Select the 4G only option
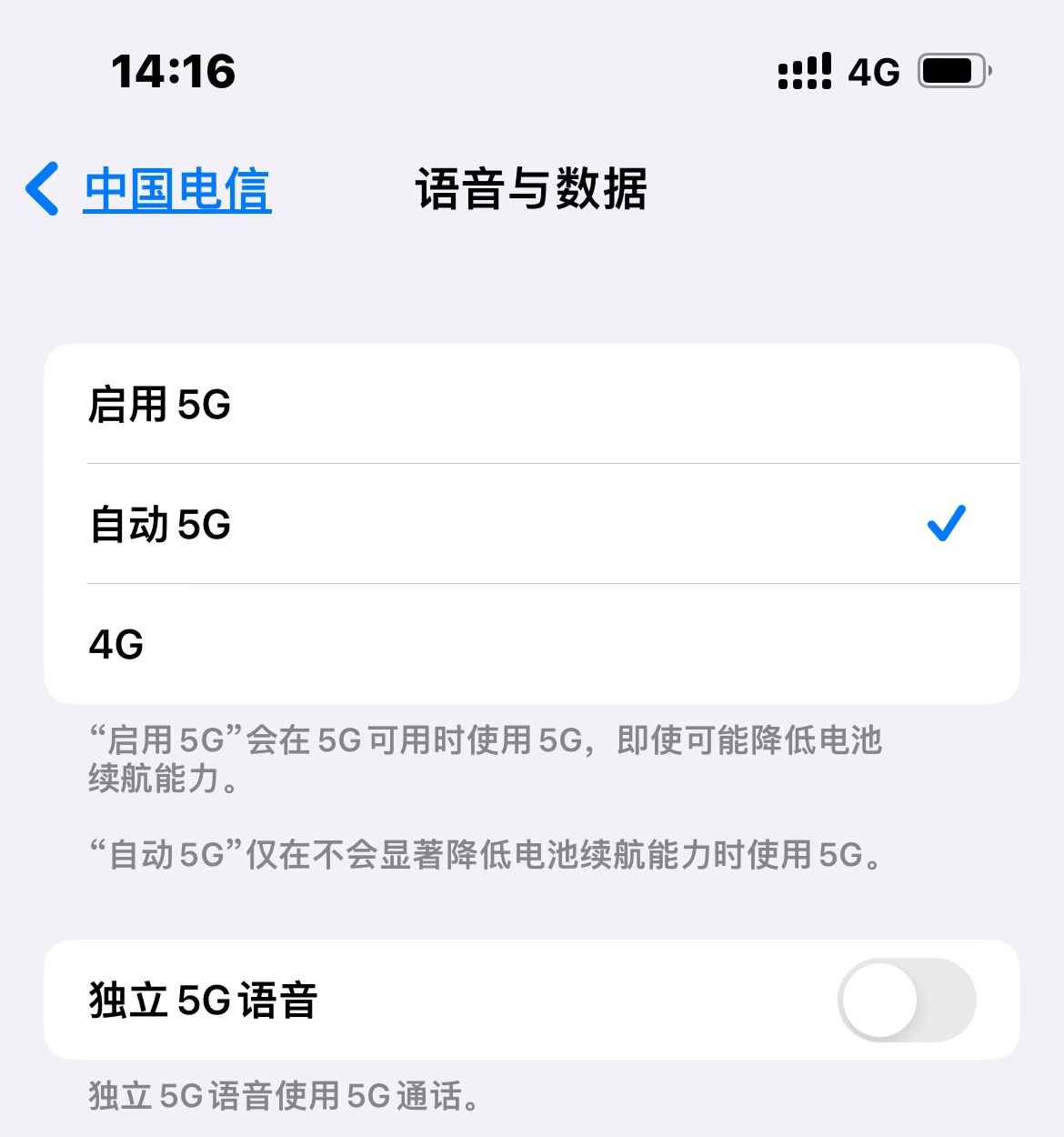Screen dimensions: 1064x1137 click(531, 645)
